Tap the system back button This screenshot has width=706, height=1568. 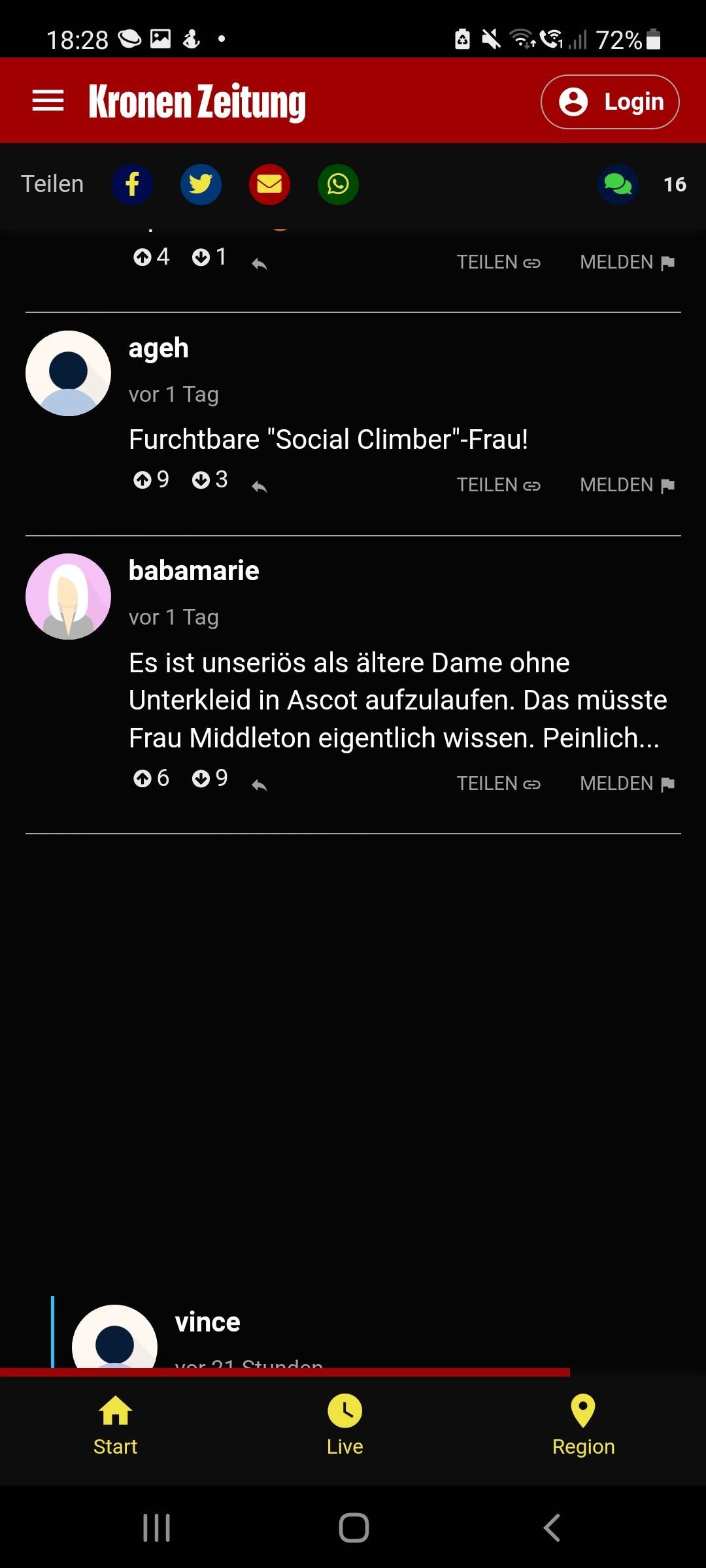click(x=552, y=1528)
